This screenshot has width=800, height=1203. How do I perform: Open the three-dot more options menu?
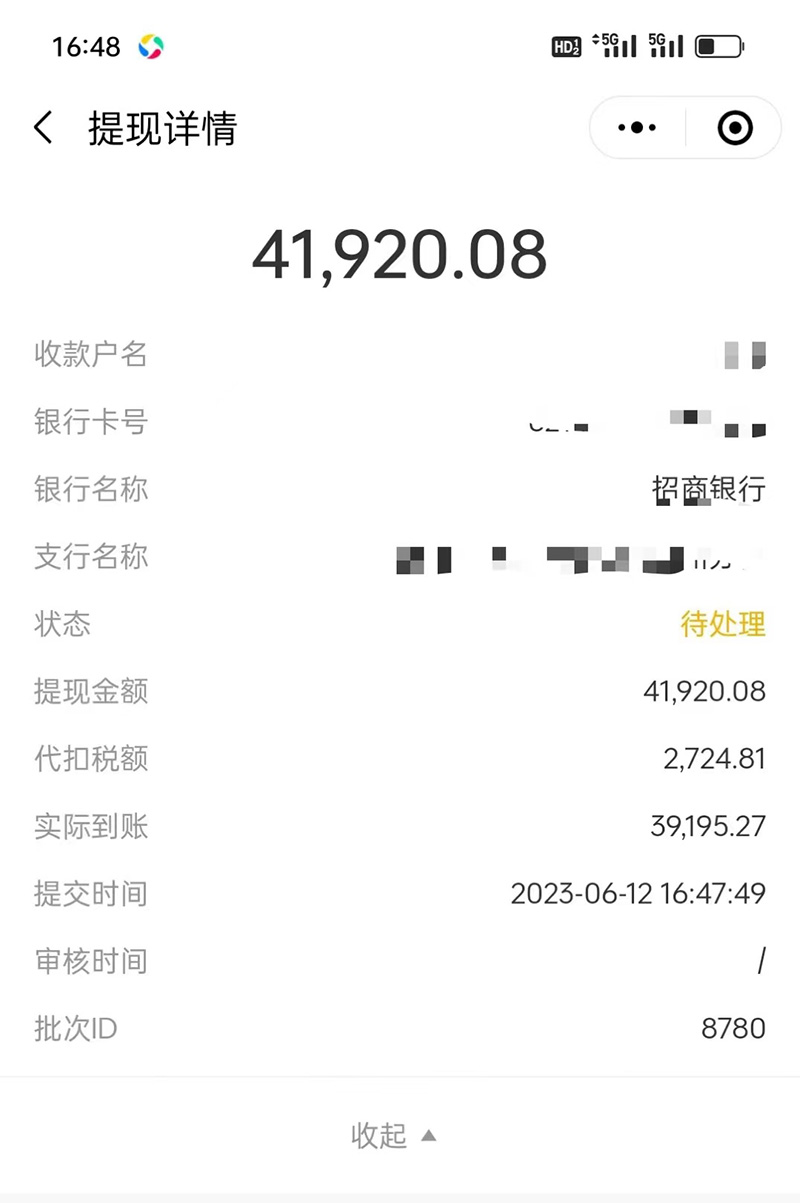(x=635, y=127)
